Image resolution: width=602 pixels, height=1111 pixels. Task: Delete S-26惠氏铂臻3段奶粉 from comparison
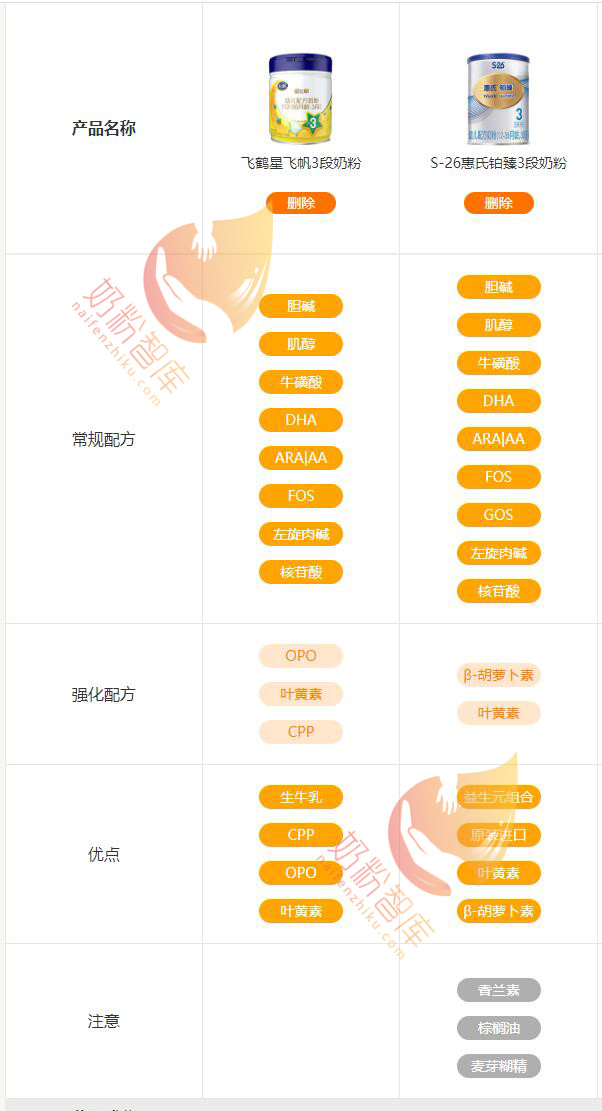pyautogui.click(x=498, y=203)
